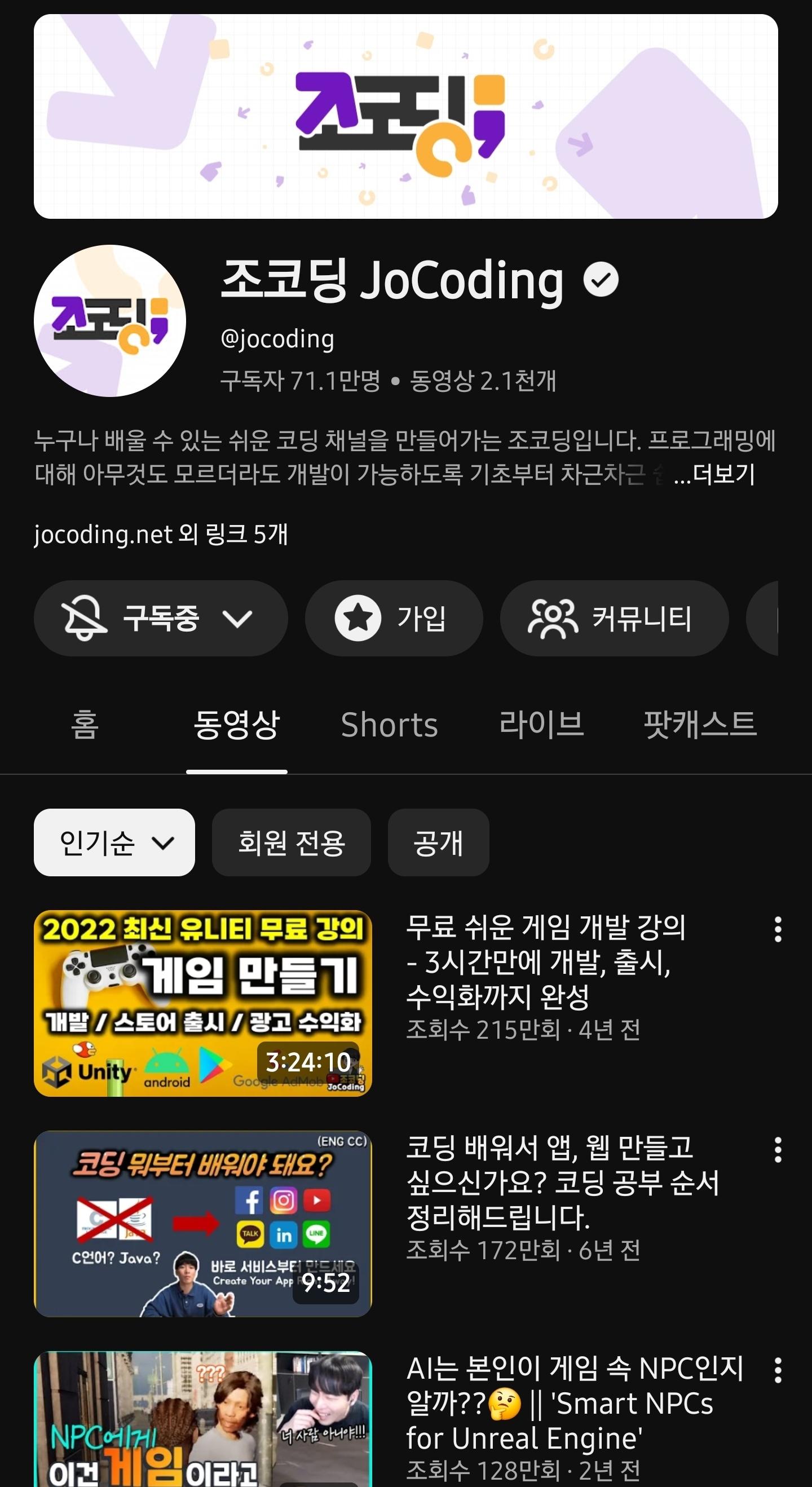Tap the 가입 join button
Screen dimensions: 812x1487
click(394, 618)
